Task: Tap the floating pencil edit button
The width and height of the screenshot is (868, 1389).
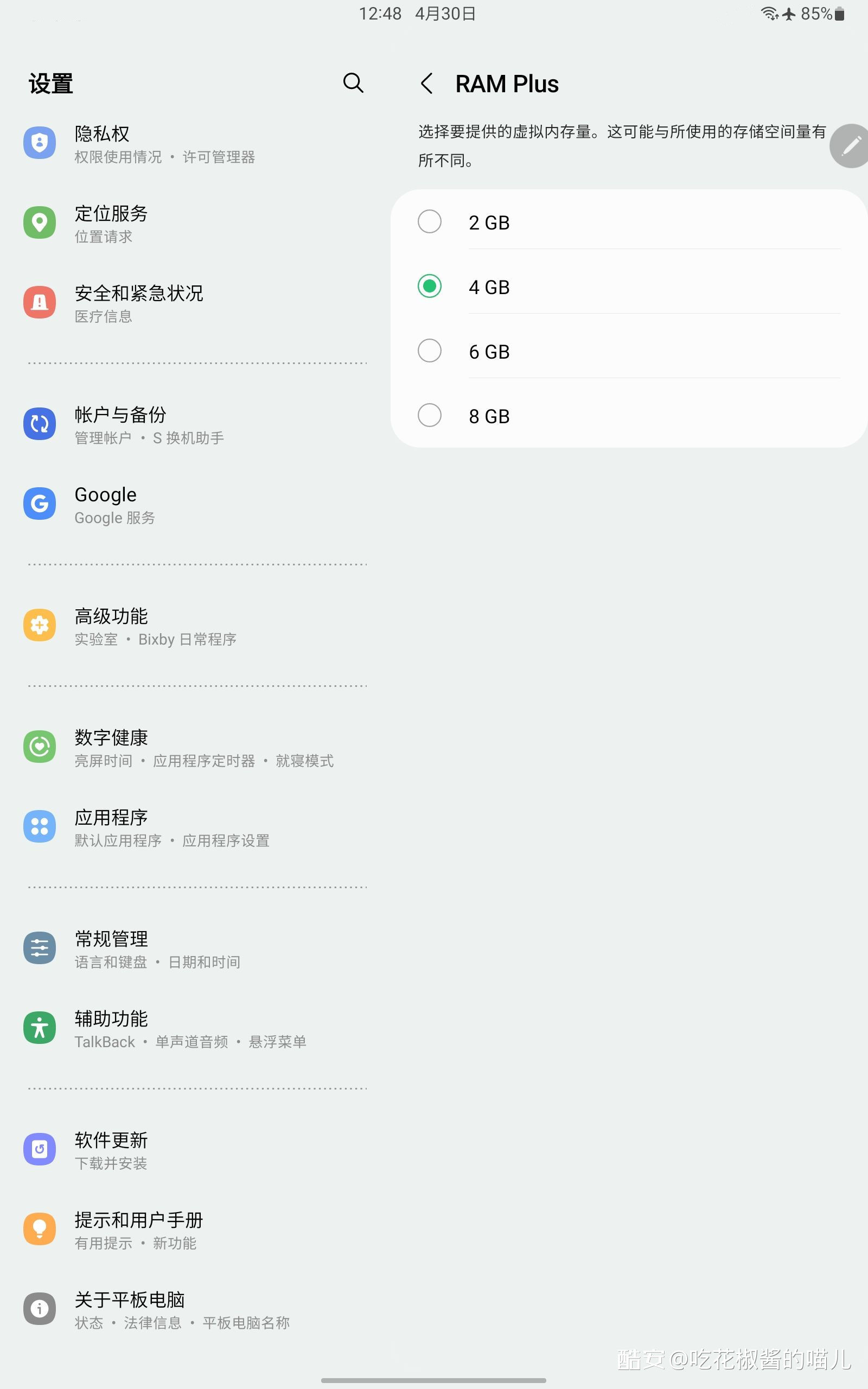Action: 851,146
